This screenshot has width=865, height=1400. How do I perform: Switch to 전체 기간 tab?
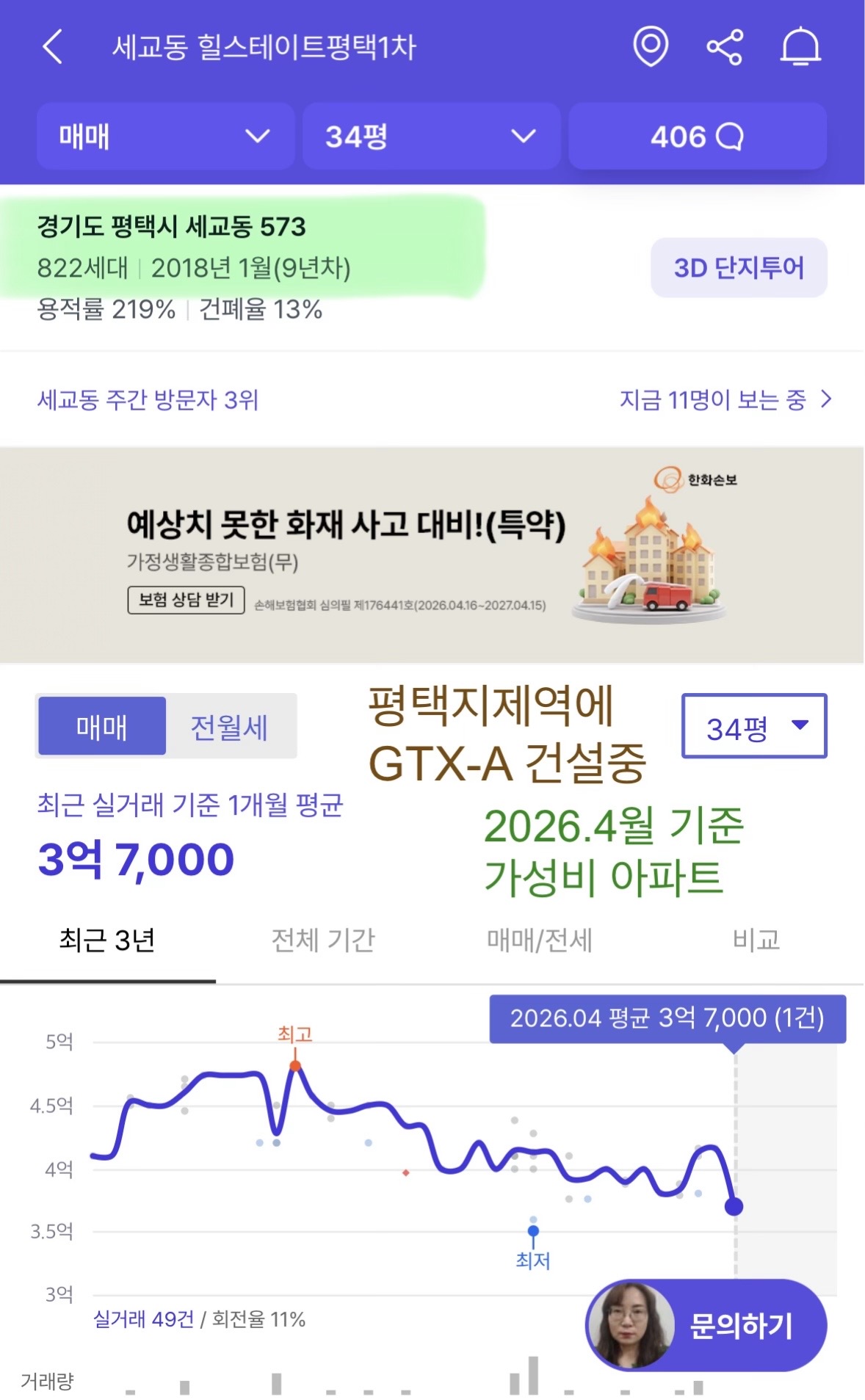coord(323,940)
